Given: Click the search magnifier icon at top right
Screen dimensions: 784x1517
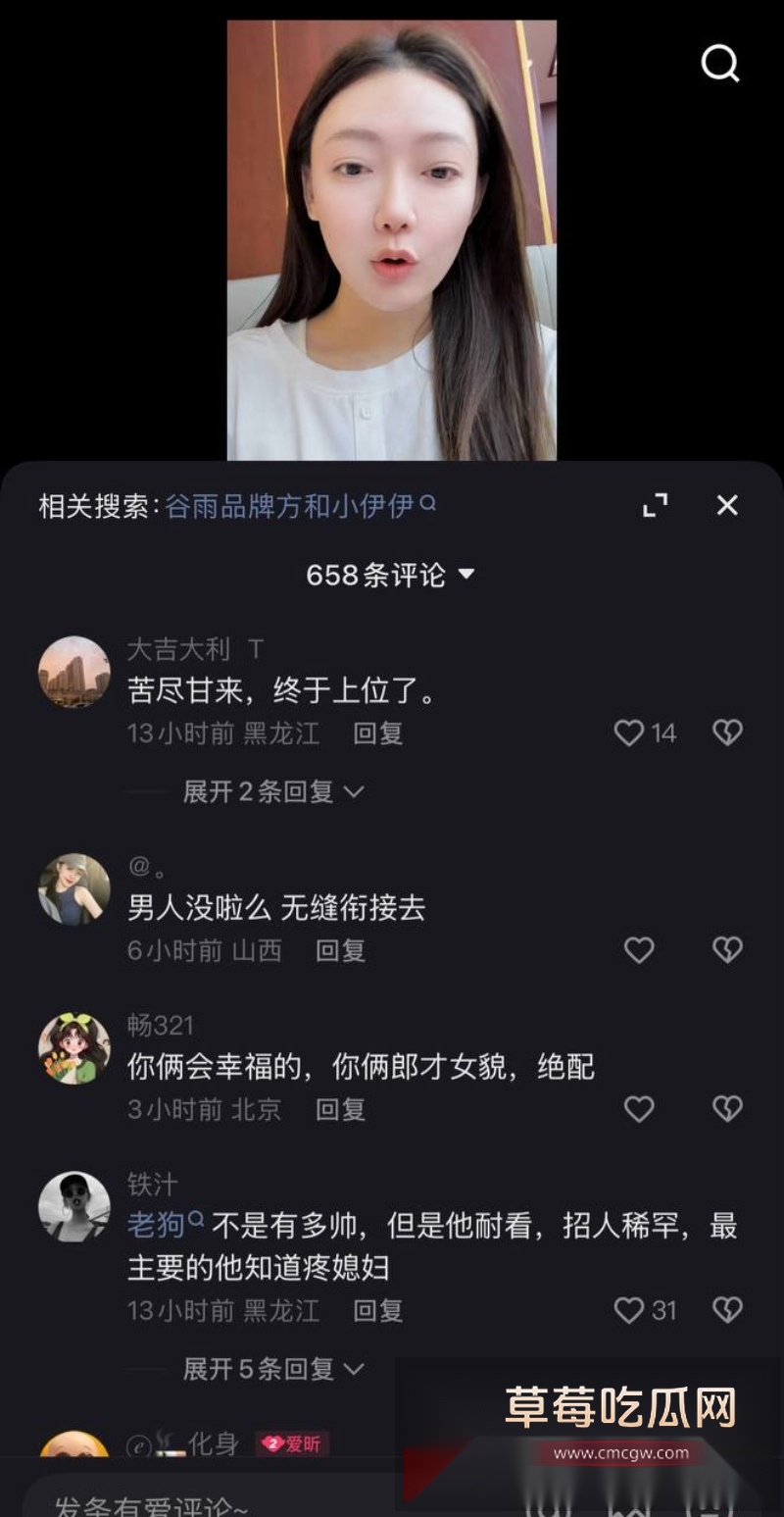Looking at the screenshot, I should click(721, 64).
